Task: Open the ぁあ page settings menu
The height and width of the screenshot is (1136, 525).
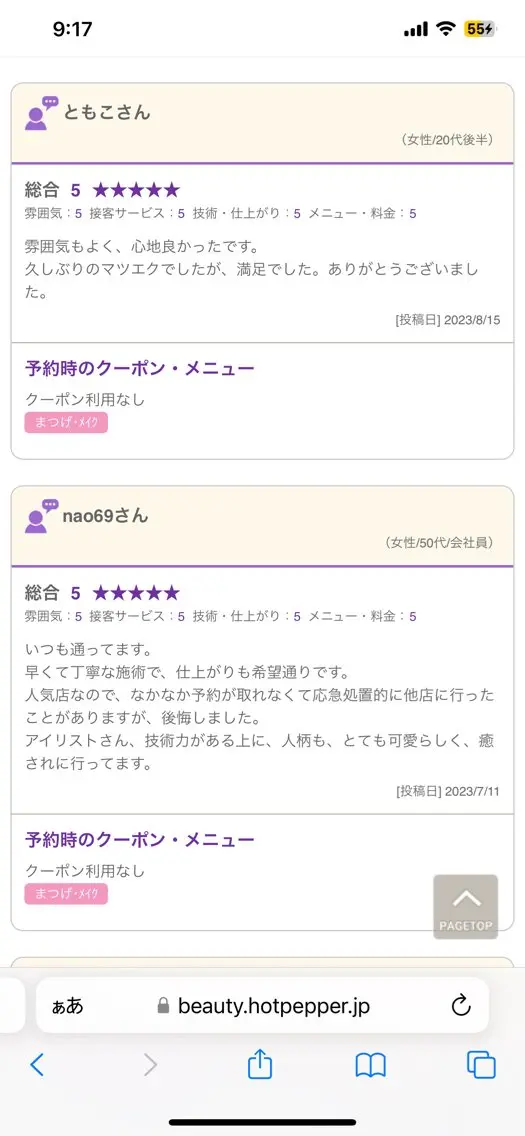Action: tap(67, 1006)
